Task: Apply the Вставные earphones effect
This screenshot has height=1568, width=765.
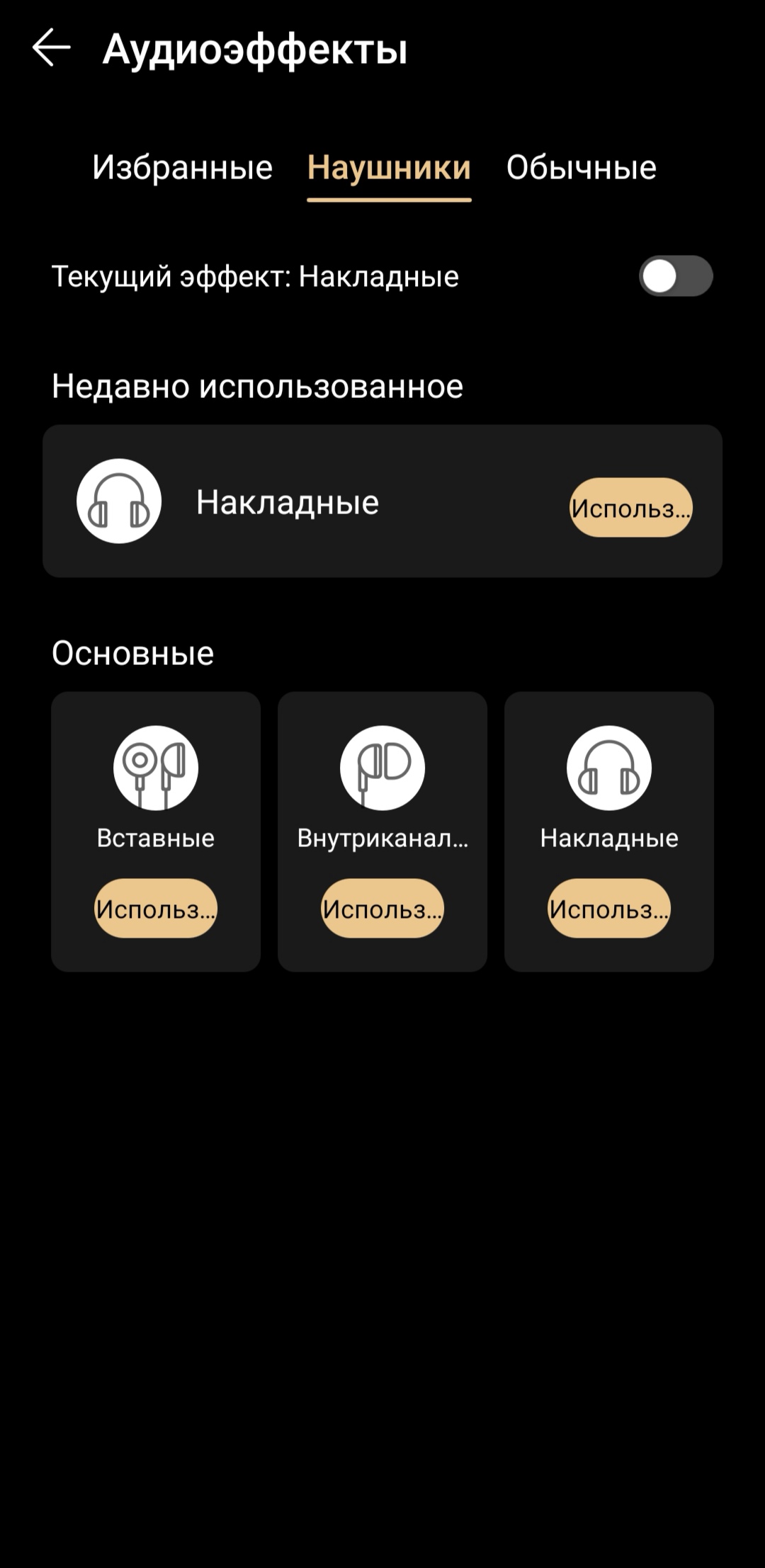Action: 156,909
